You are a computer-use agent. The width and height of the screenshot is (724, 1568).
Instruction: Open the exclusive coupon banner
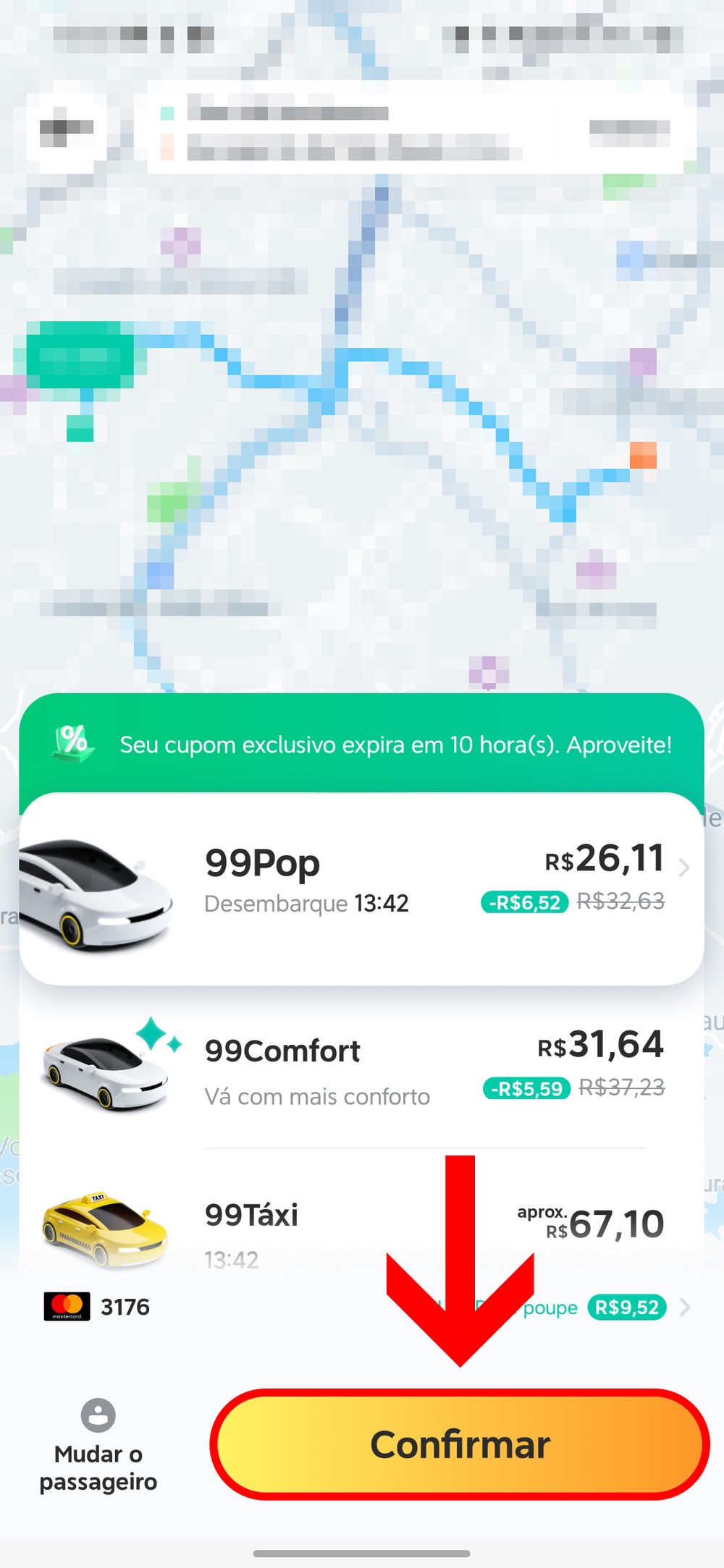click(362, 745)
